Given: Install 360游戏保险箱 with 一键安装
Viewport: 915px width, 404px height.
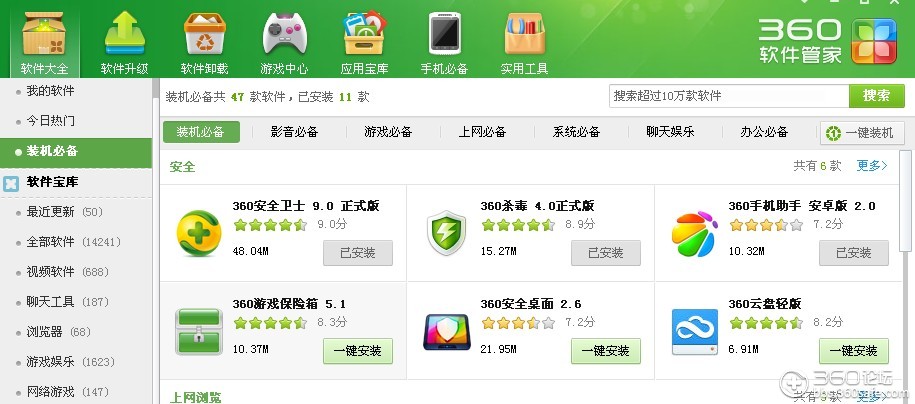Looking at the screenshot, I should click(x=358, y=351).
